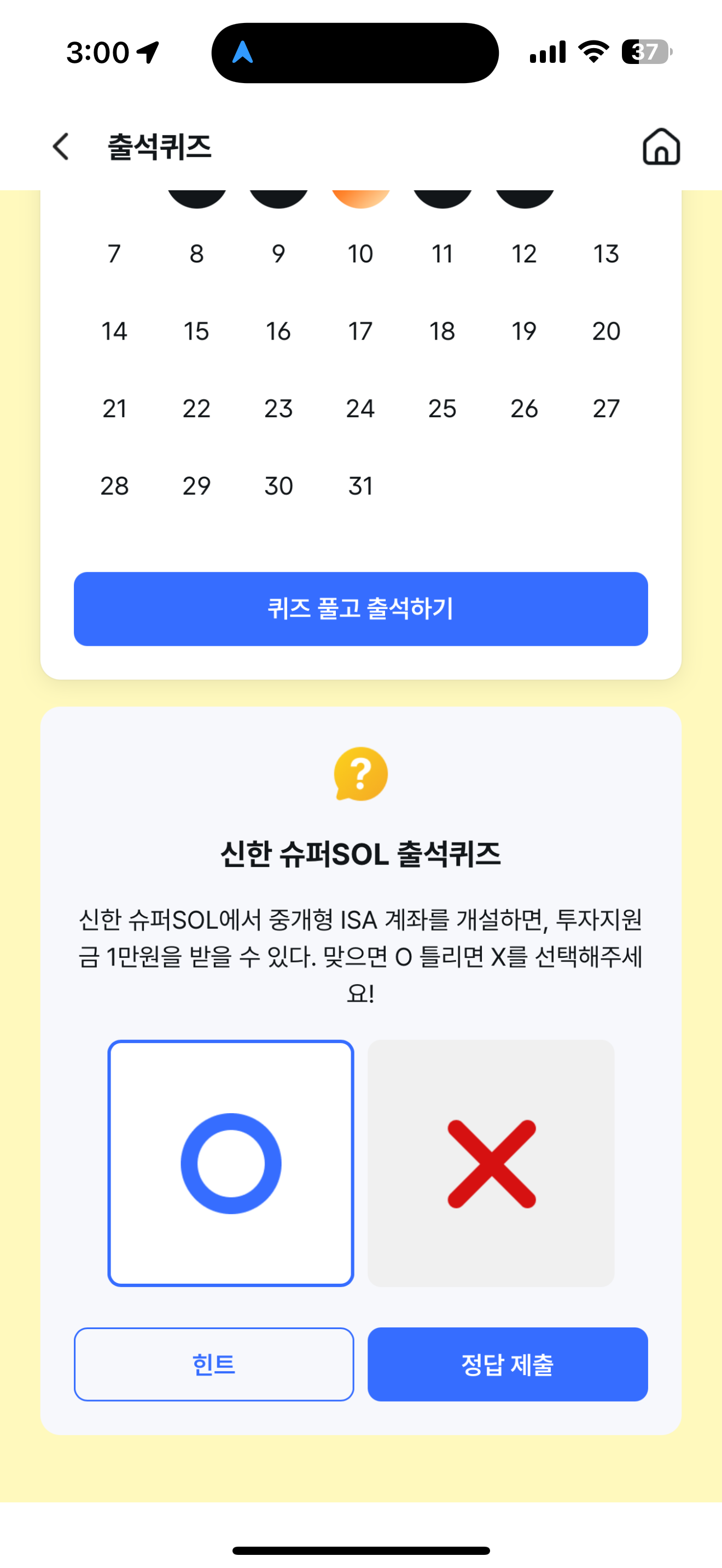Tap 퀴즈 풀고 출석하기 button
This screenshot has width=722, height=1568.
coord(361,609)
